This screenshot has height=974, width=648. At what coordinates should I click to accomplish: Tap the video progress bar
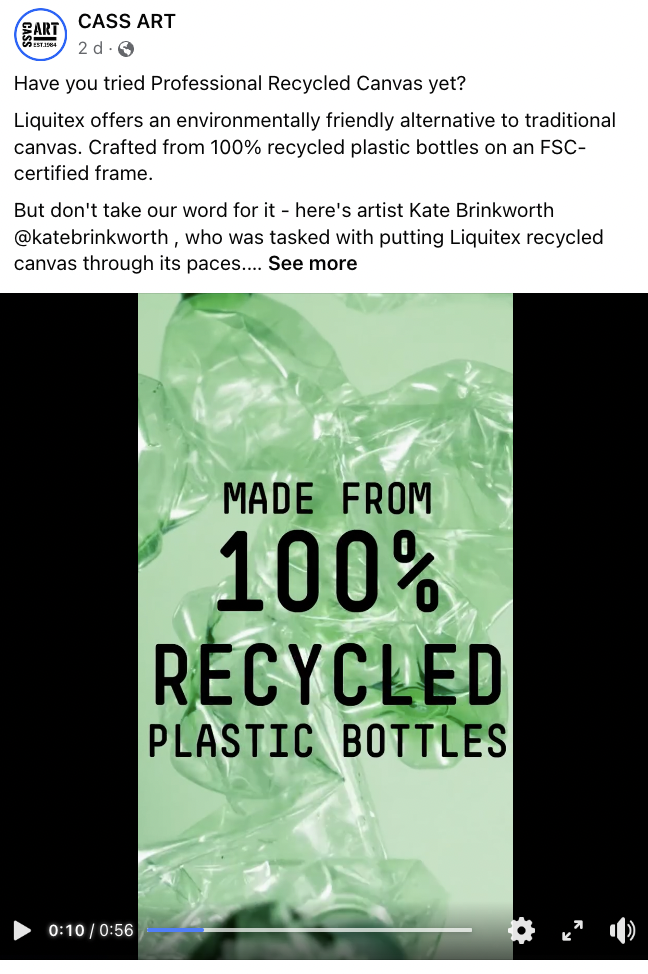coord(309,930)
